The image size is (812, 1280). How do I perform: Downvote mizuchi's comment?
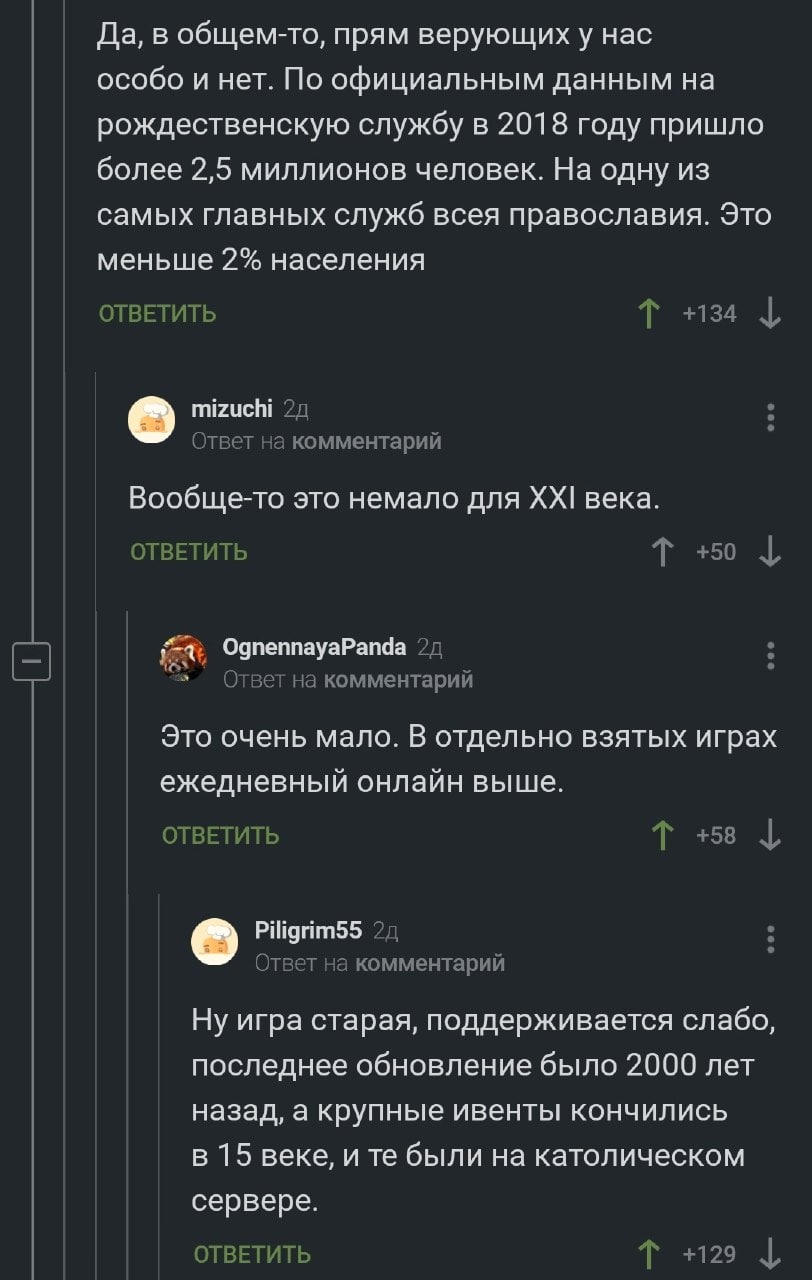[x=768, y=552]
